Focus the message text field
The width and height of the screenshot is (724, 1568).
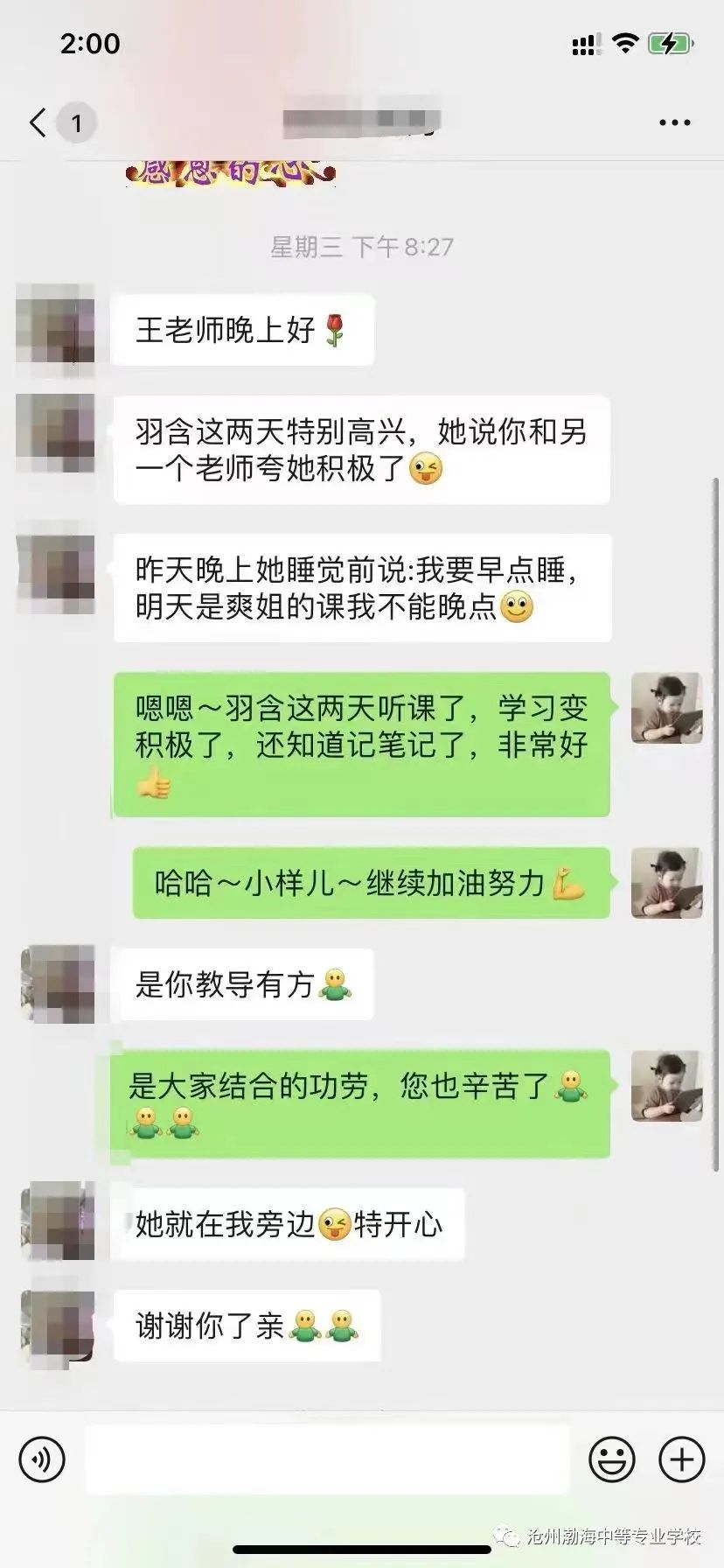click(x=327, y=1459)
